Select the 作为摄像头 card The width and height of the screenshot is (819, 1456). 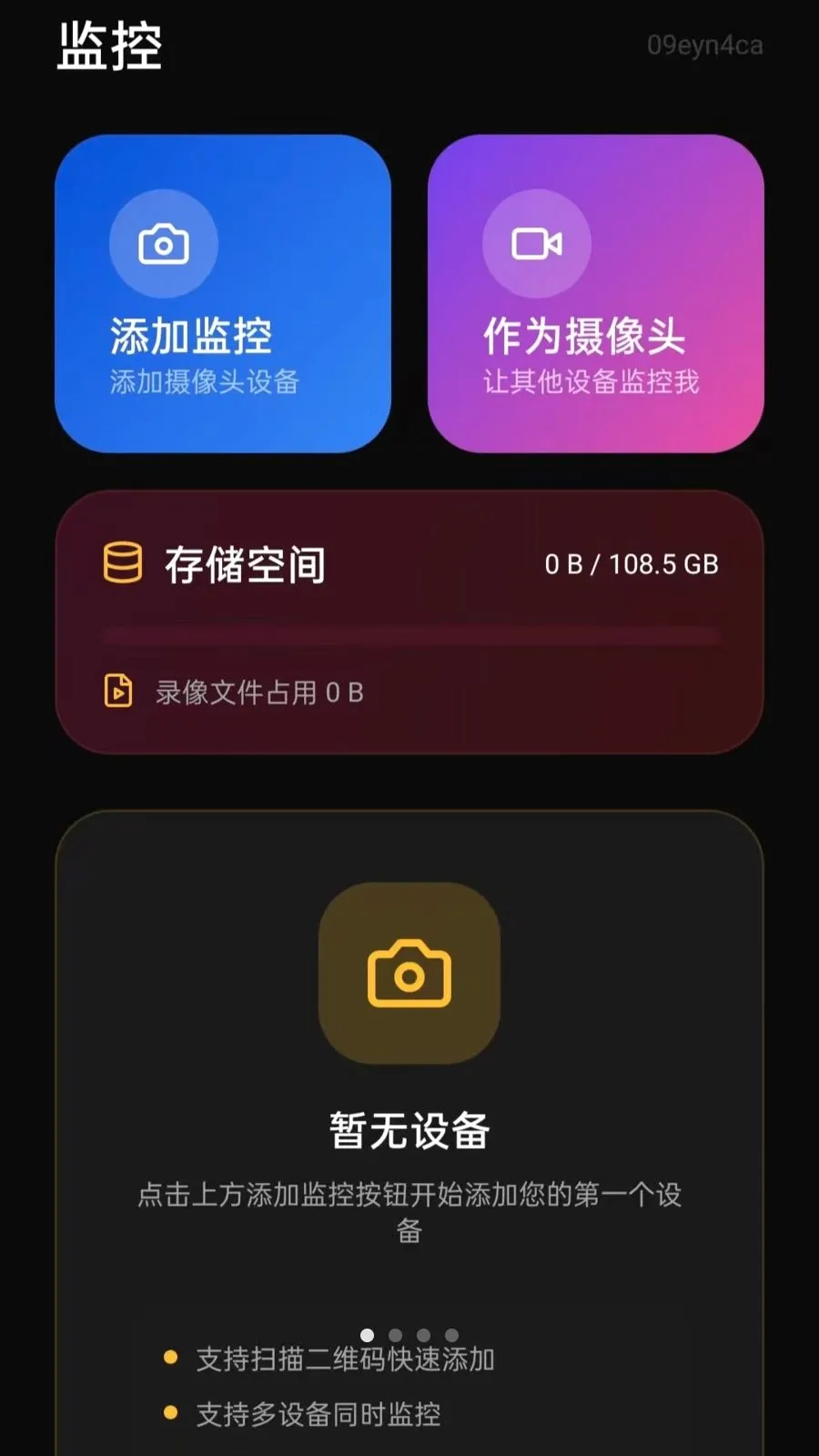click(596, 294)
